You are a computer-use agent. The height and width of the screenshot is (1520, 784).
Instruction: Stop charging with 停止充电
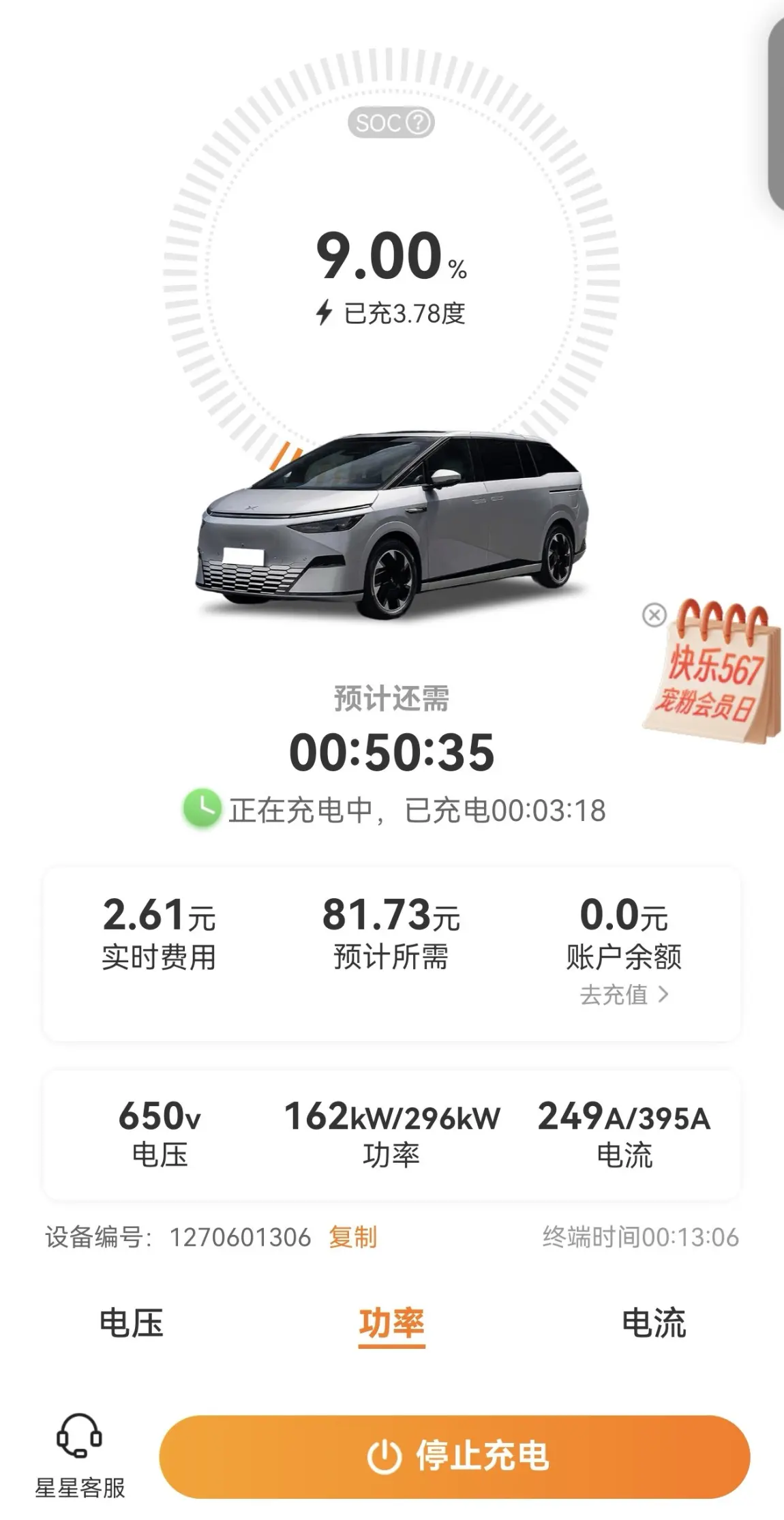[x=455, y=1455]
